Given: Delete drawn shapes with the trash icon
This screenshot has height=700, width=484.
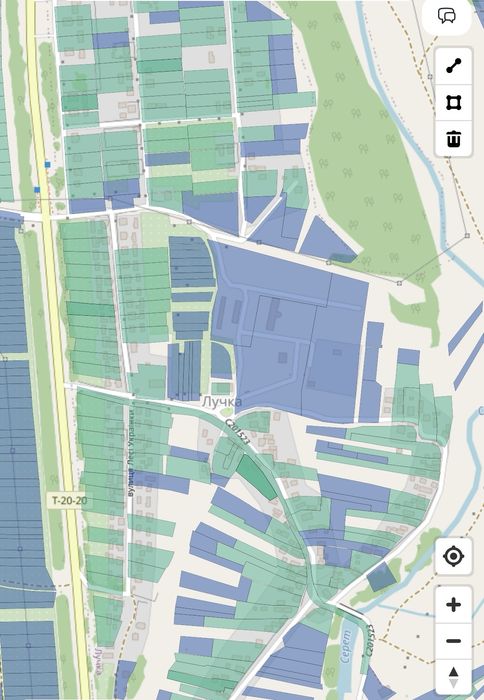Looking at the screenshot, I should click(x=454, y=139).
